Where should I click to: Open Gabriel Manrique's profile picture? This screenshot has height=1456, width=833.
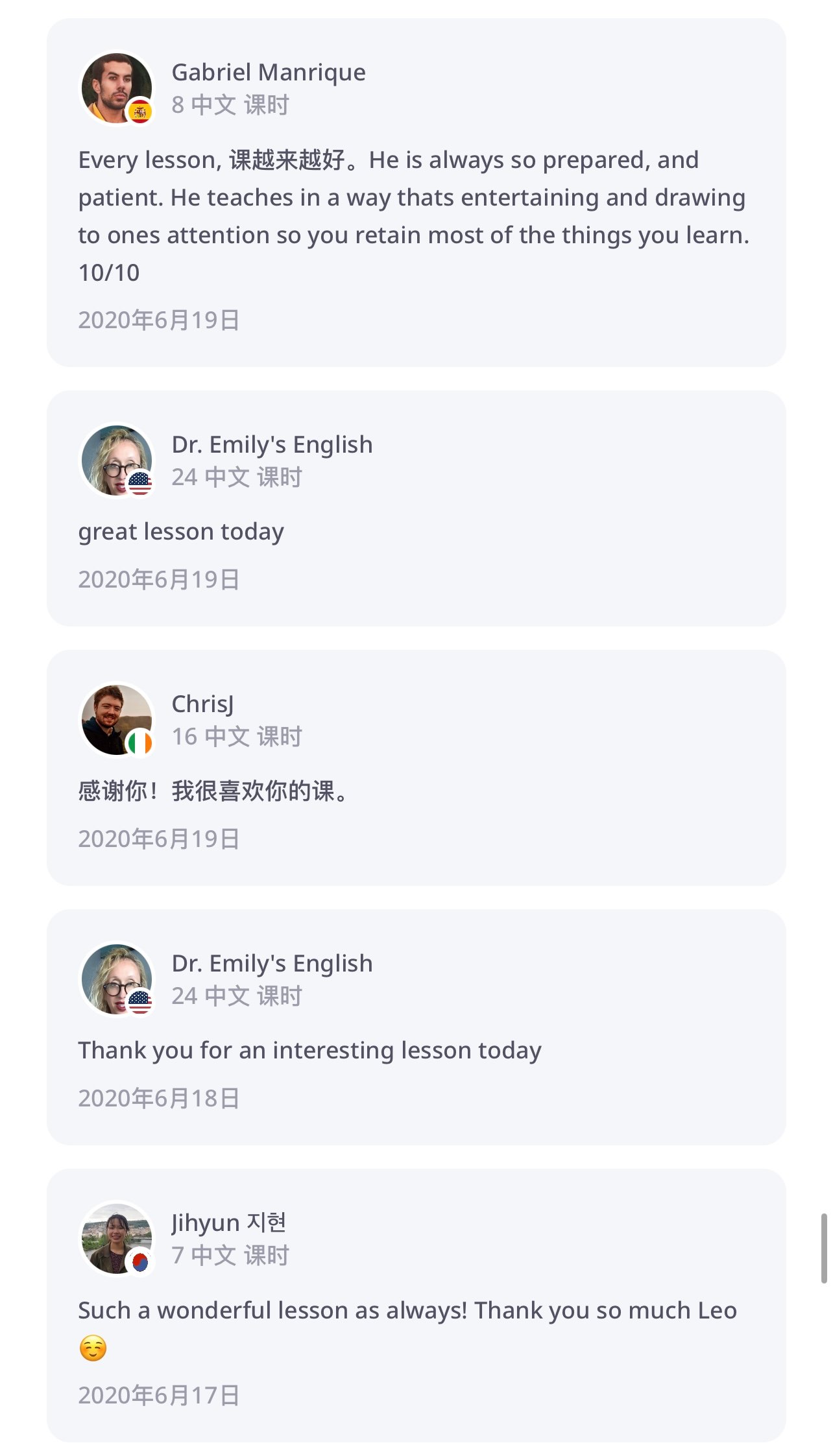coord(117,88)
